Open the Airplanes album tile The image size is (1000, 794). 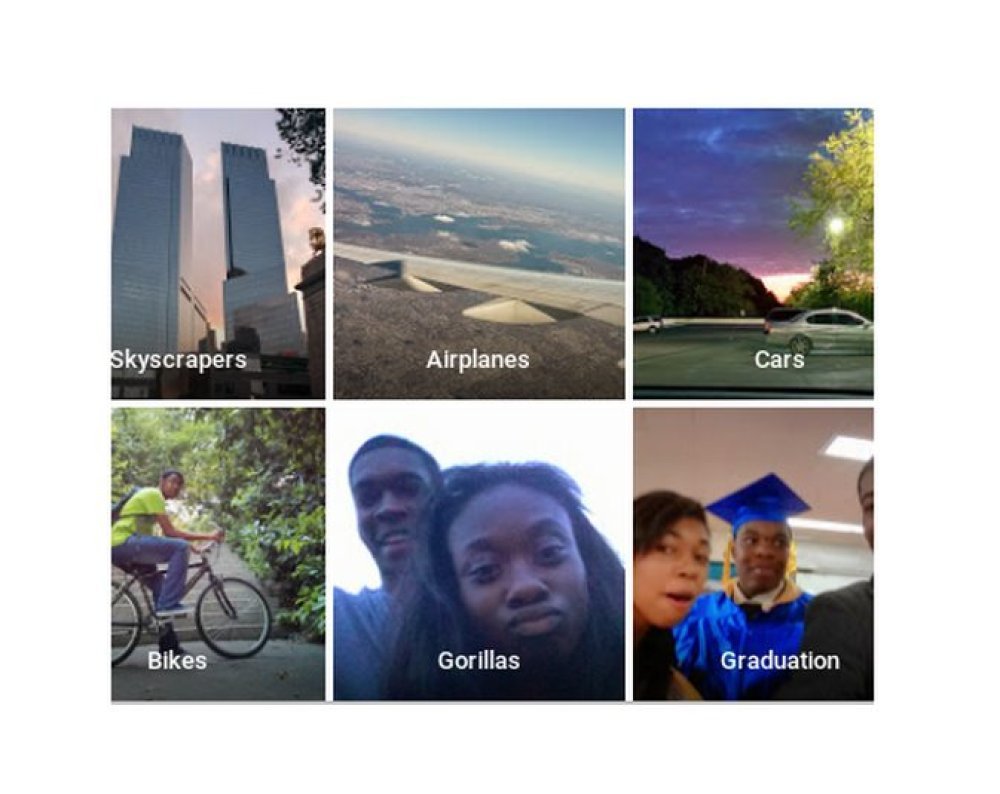(478, 253)
